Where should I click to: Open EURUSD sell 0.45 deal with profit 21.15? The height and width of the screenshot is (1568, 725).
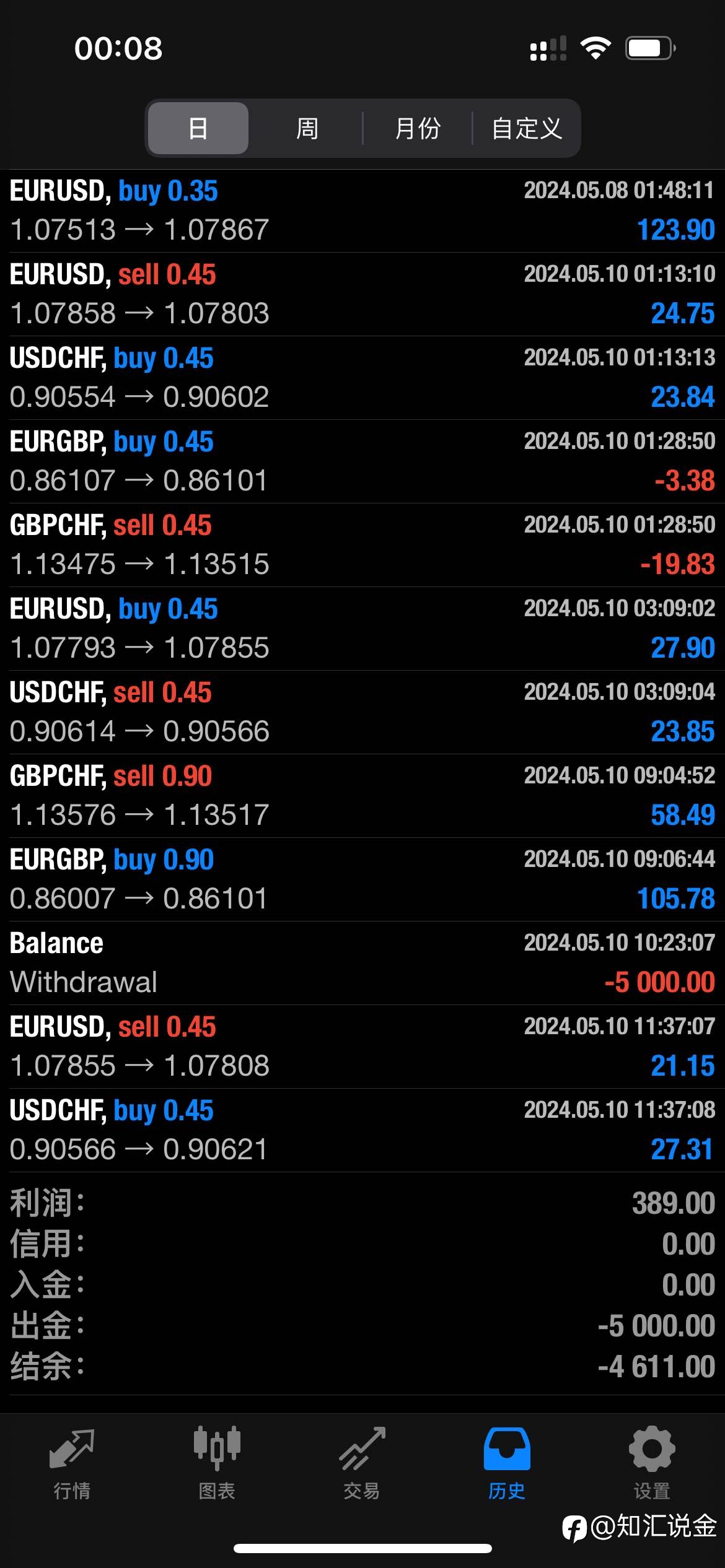362,1047
